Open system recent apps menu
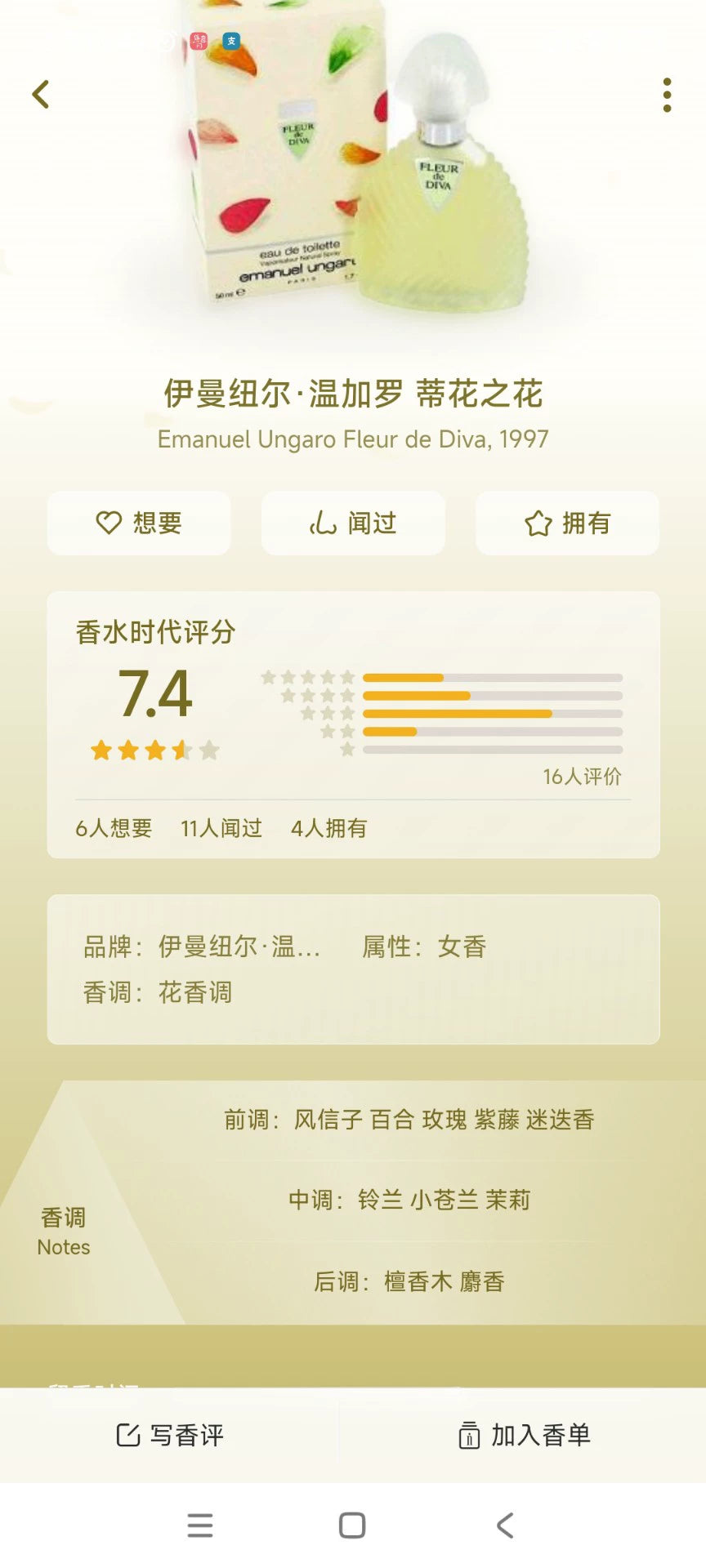Image resolution: width=706 pixels, height=1568 pixels. pyautogui.click(x=200, y=1525)
